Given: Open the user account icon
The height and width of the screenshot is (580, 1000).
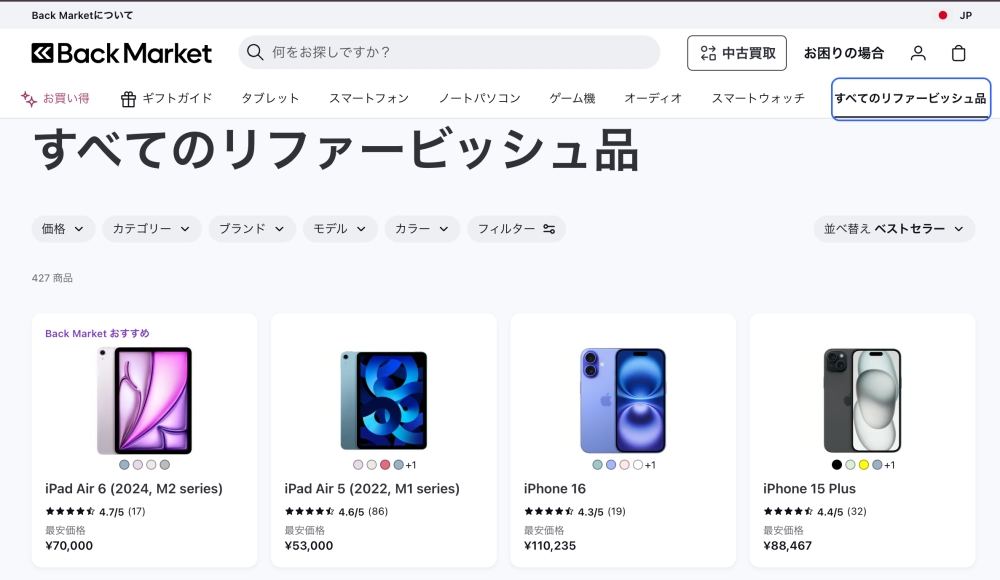Looking at the screenshot, I should (x=918, y=53).
